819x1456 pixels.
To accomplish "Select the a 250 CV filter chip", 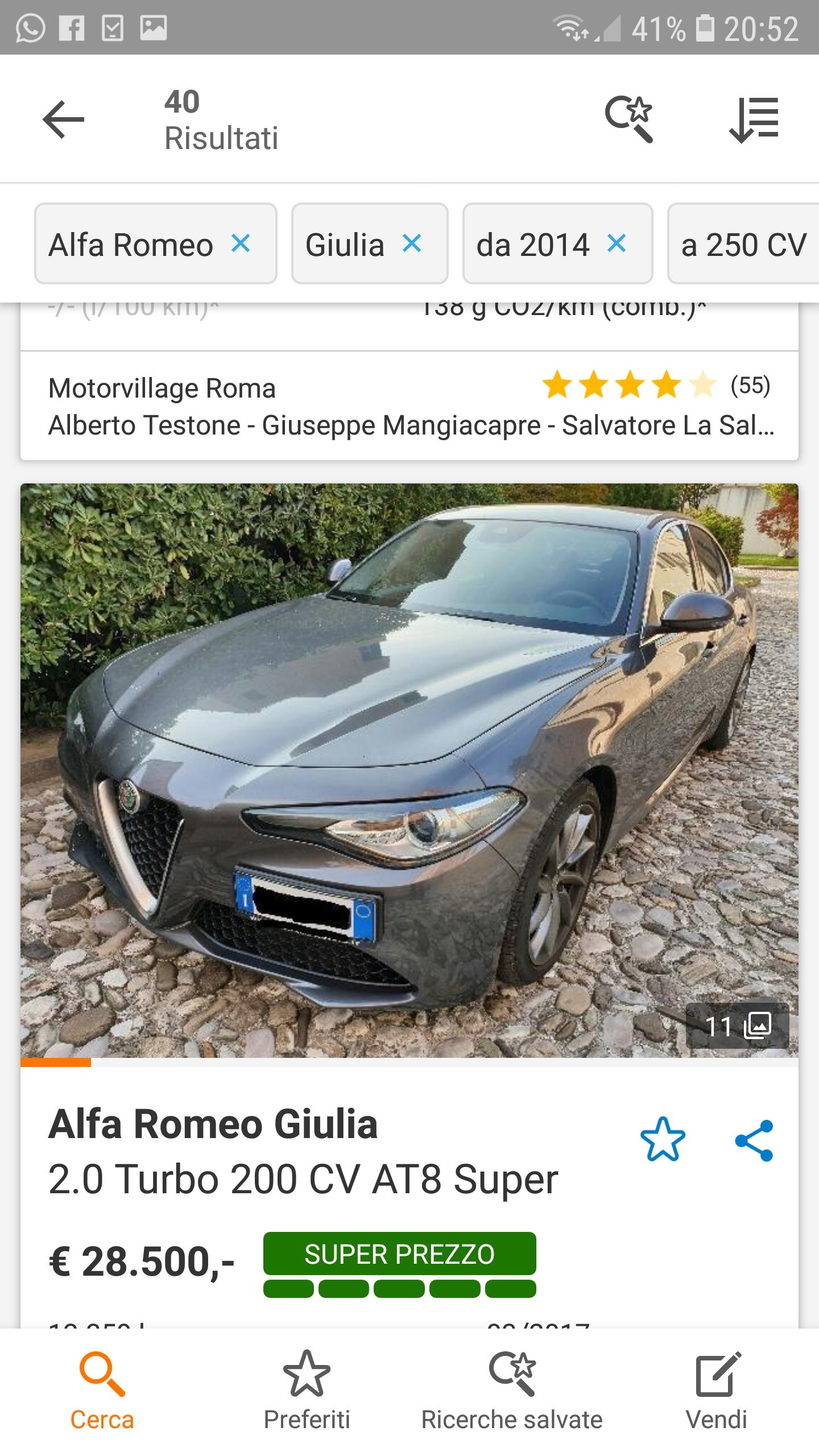I will click(x=744, y=245).
